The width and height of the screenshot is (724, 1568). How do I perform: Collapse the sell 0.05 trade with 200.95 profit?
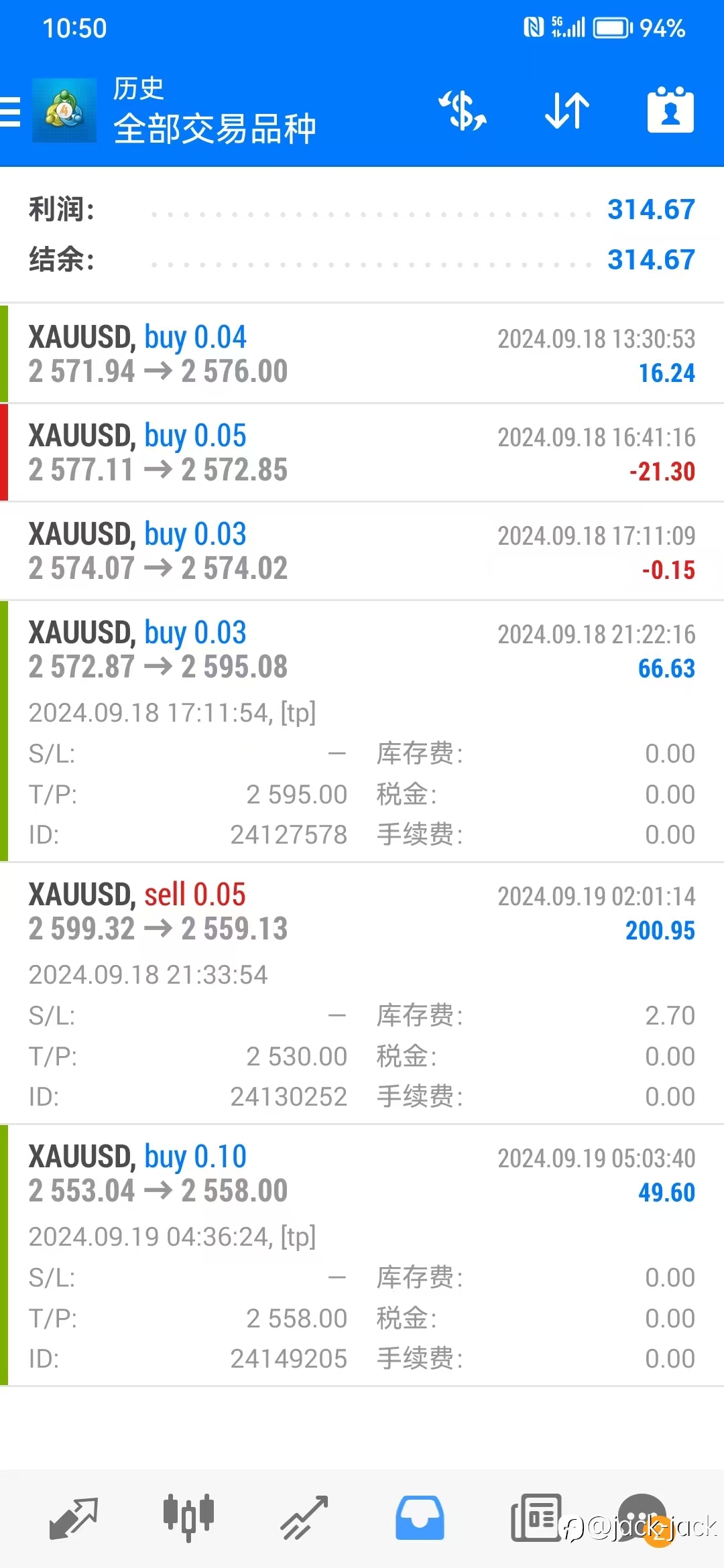pyautogui.click(x=362, y=994)
